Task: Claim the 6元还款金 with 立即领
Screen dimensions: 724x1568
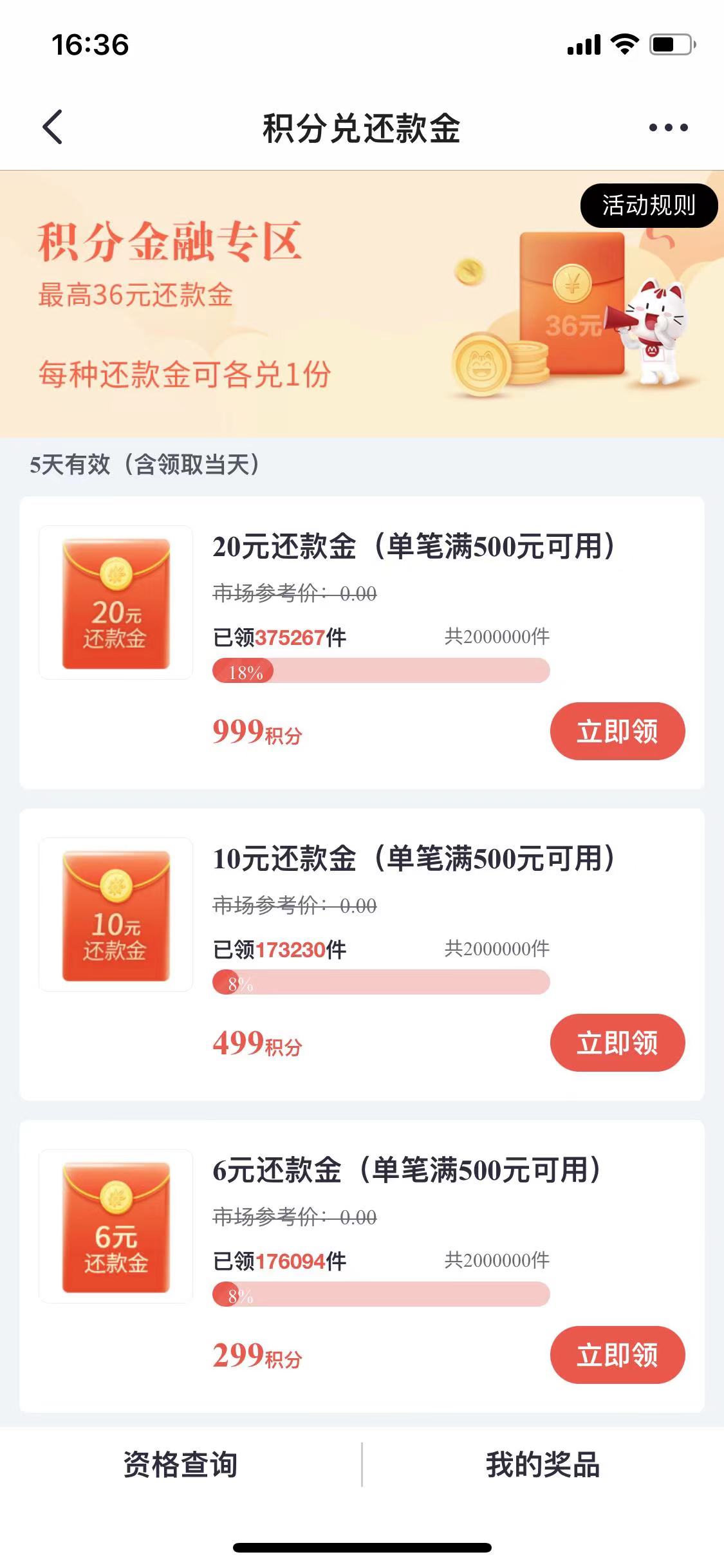Action: click(617, 1354)
